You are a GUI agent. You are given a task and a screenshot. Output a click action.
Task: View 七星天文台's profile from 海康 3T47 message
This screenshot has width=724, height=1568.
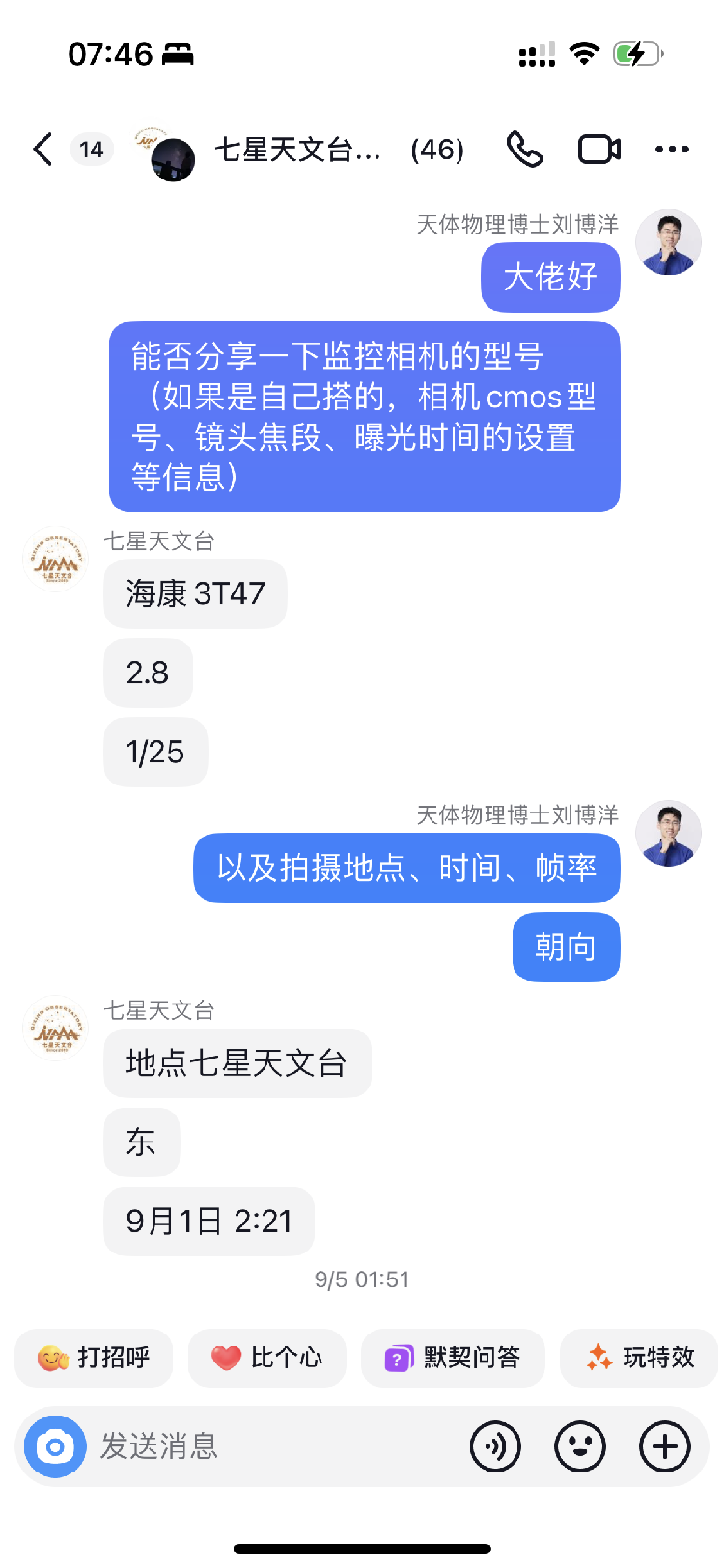click(55, 560)
